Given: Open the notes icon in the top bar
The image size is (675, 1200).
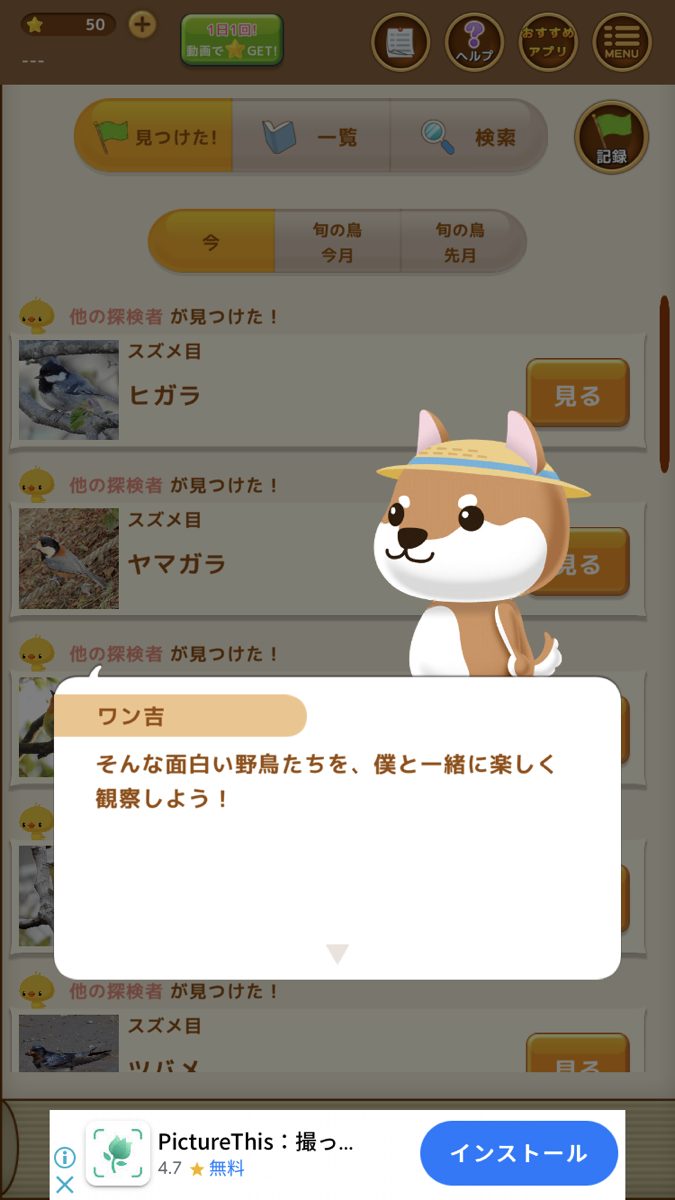Looking at the screenshot, I should (400, 42).
